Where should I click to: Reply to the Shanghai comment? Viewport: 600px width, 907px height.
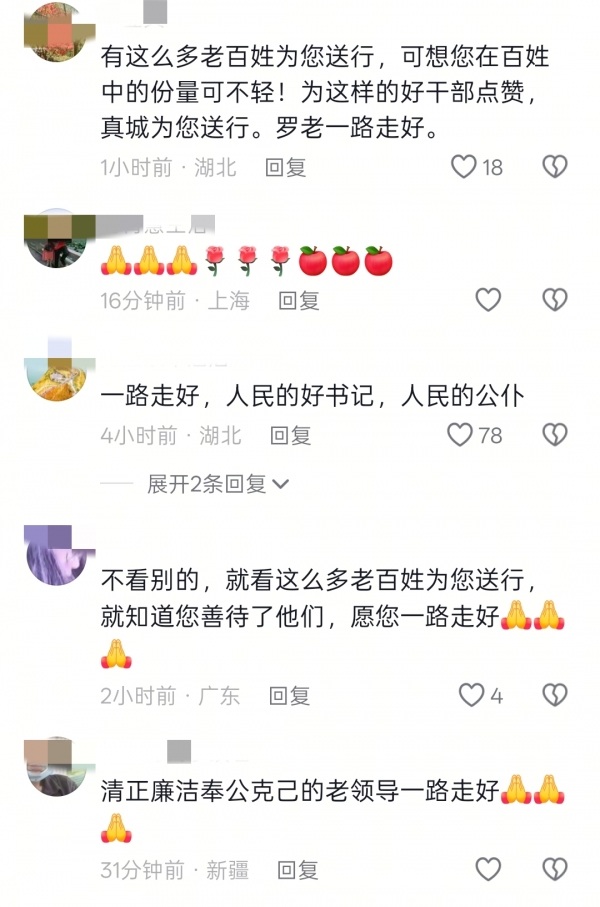pyautogui.click(x=298, y=300)
